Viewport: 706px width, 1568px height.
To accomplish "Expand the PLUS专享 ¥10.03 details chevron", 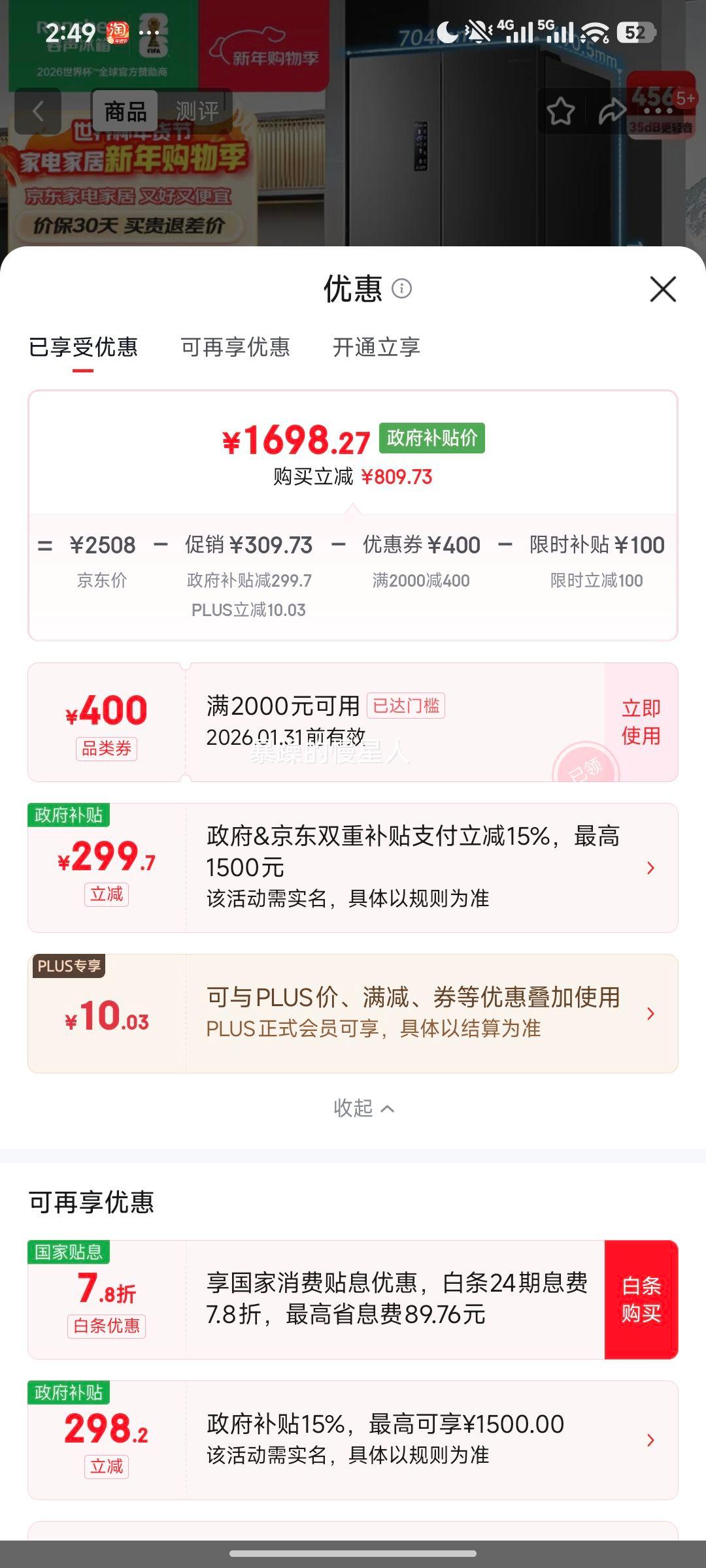I will (650, 1014).
